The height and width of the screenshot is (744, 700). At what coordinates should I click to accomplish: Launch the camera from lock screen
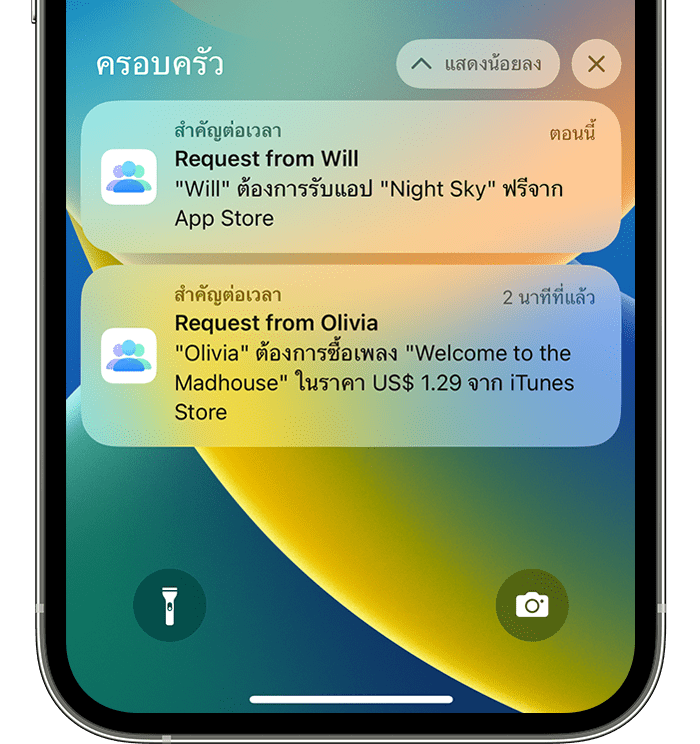(x=532, y=605)
